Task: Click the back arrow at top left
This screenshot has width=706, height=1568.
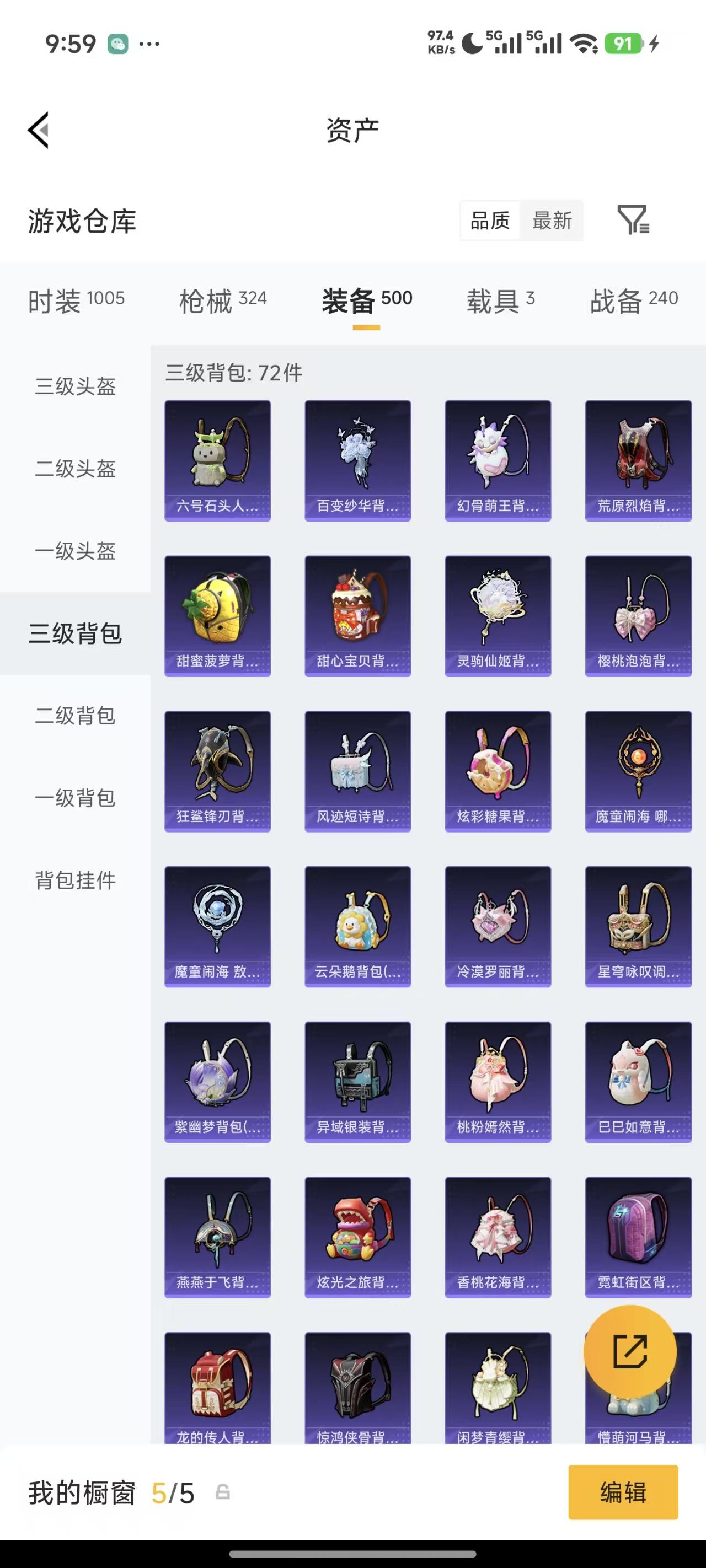Action: [x=38, y=131]
